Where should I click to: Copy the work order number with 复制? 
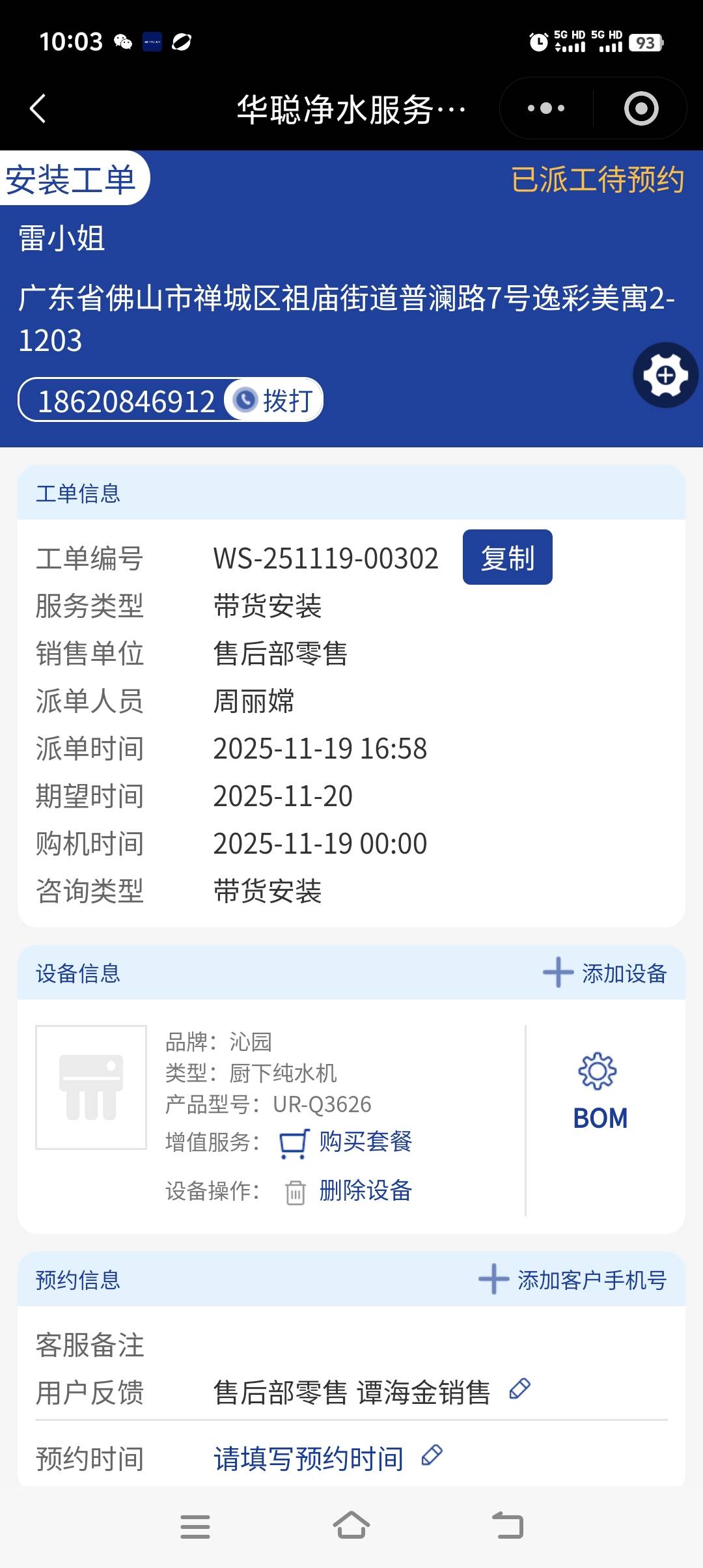[507, 557]
